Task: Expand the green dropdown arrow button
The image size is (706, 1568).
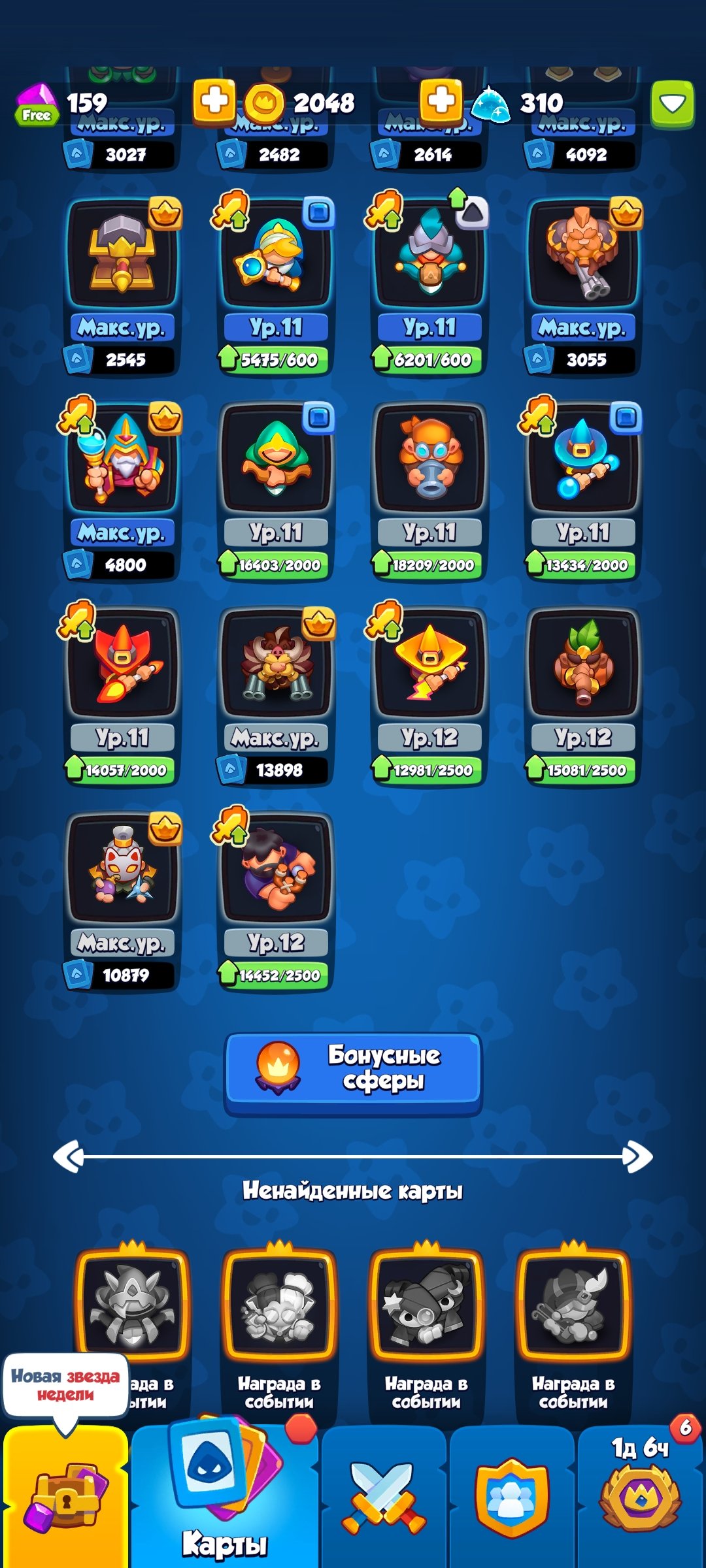Action: click(672, 103)
